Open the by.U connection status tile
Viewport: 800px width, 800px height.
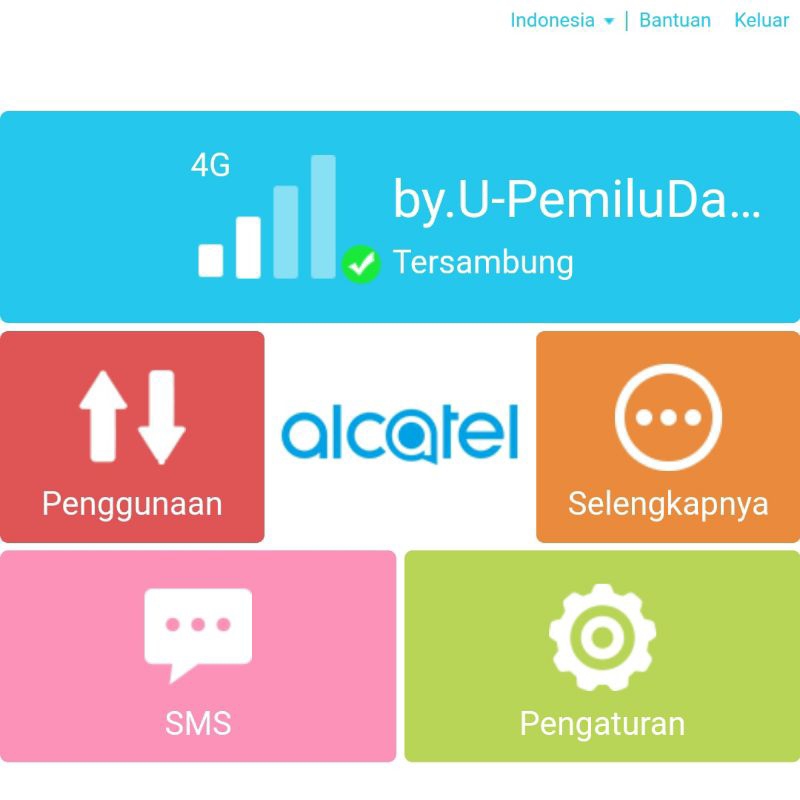pyautogui.click(x=400, y=217)
